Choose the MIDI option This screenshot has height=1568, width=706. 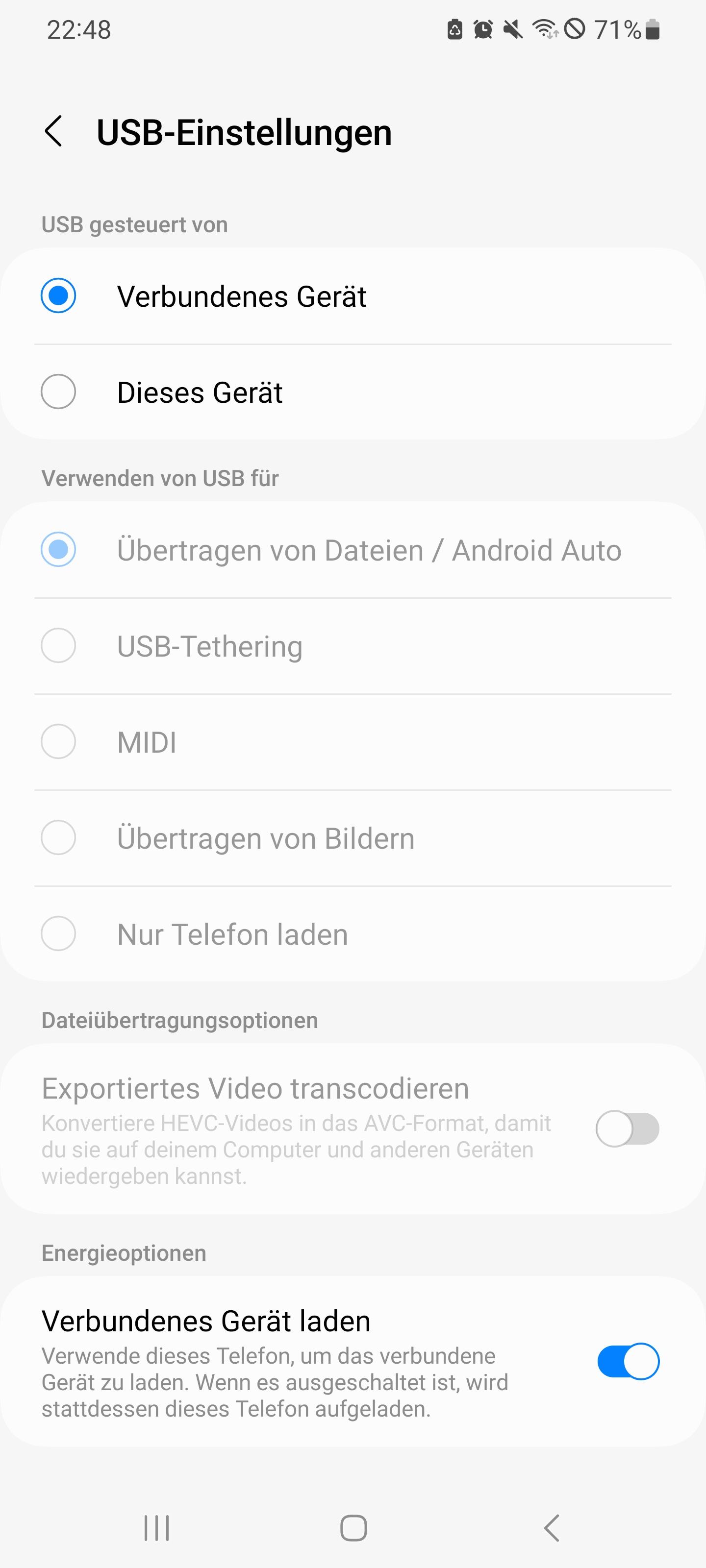click(x=353, y=743)
